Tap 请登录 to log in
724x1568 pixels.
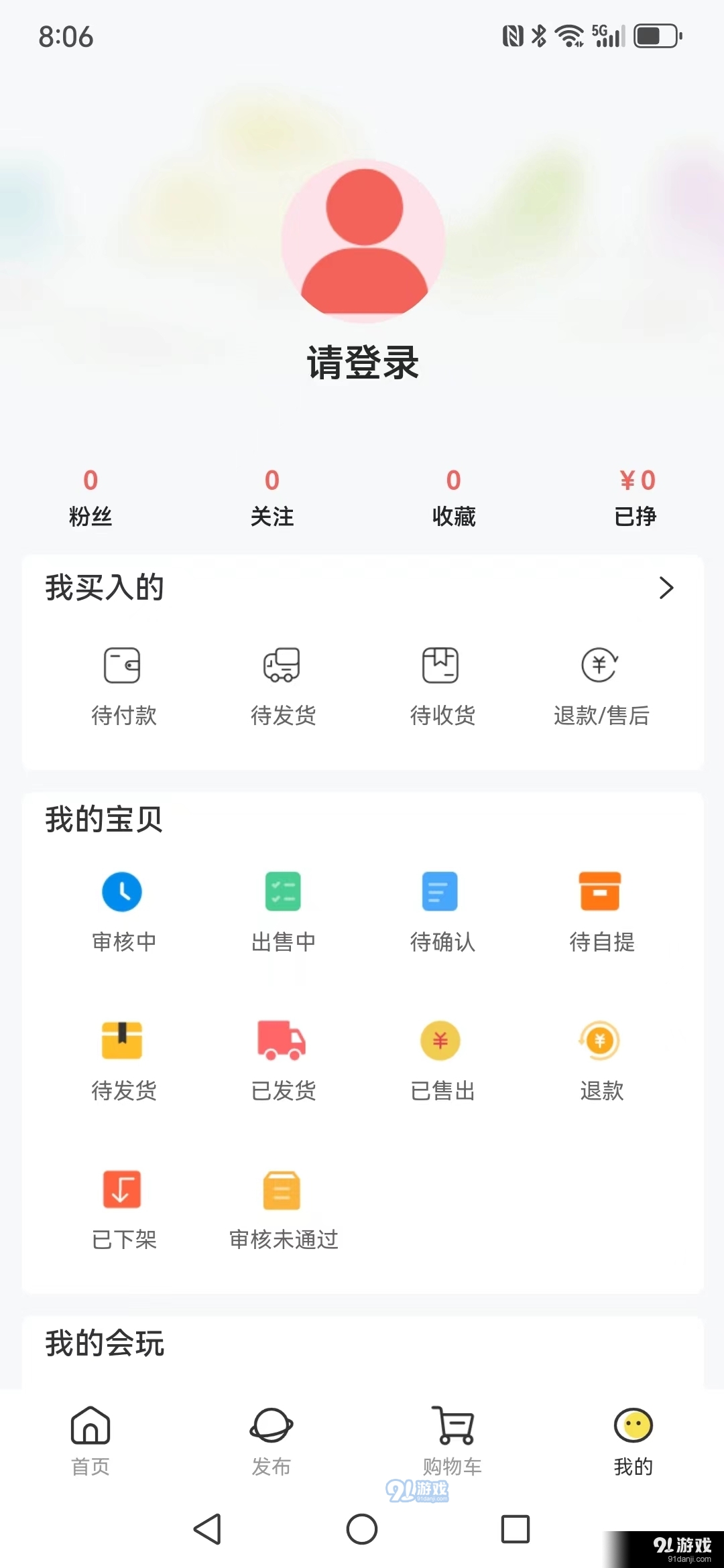[x=361, y=362]
